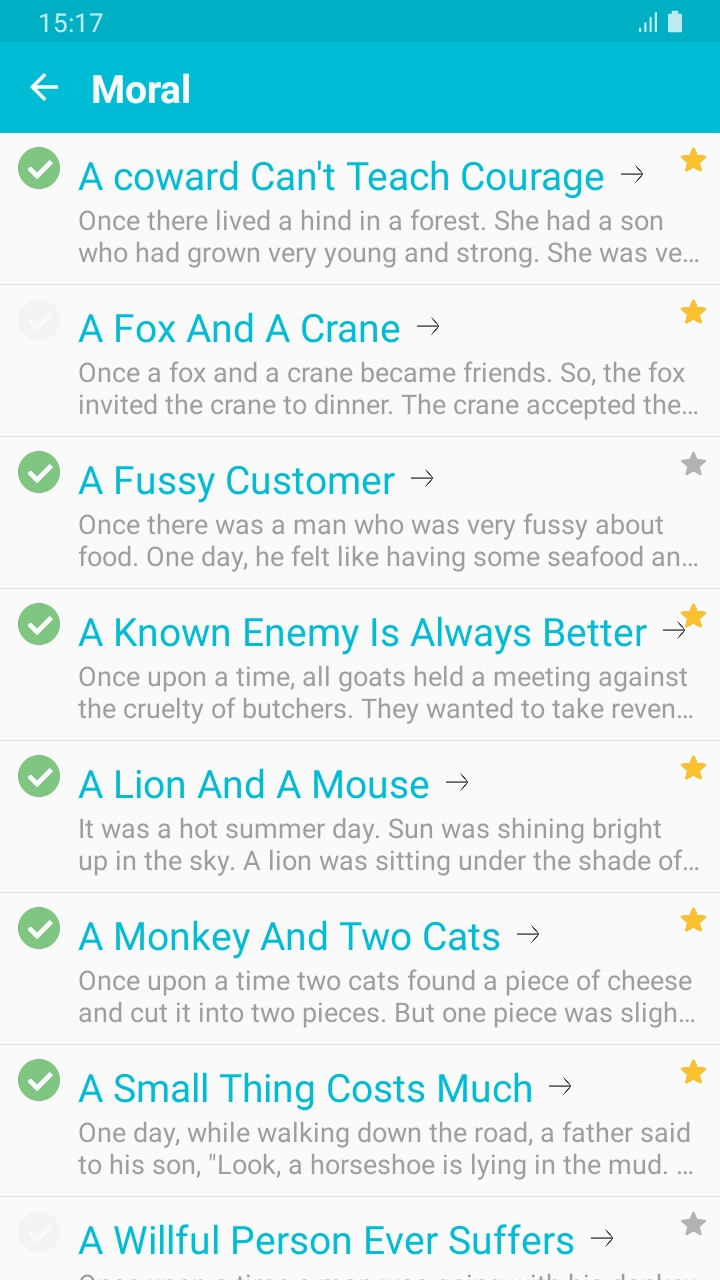This screenshot has height=1280, width=720.
Task: Unfavorite A coward Can't Teach Courage star
Action: tap(693, 160)
